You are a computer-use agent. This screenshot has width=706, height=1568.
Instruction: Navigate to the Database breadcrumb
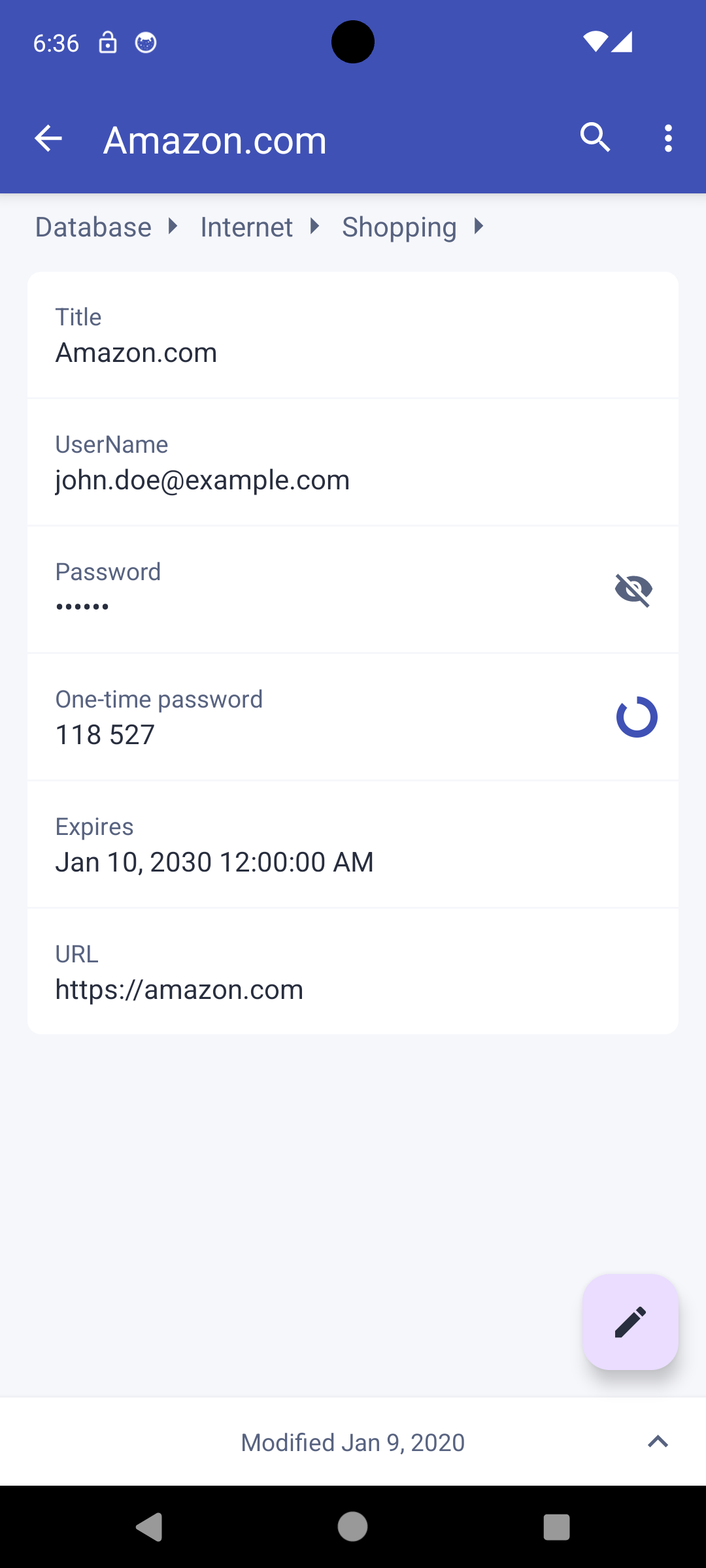(93, 227)
